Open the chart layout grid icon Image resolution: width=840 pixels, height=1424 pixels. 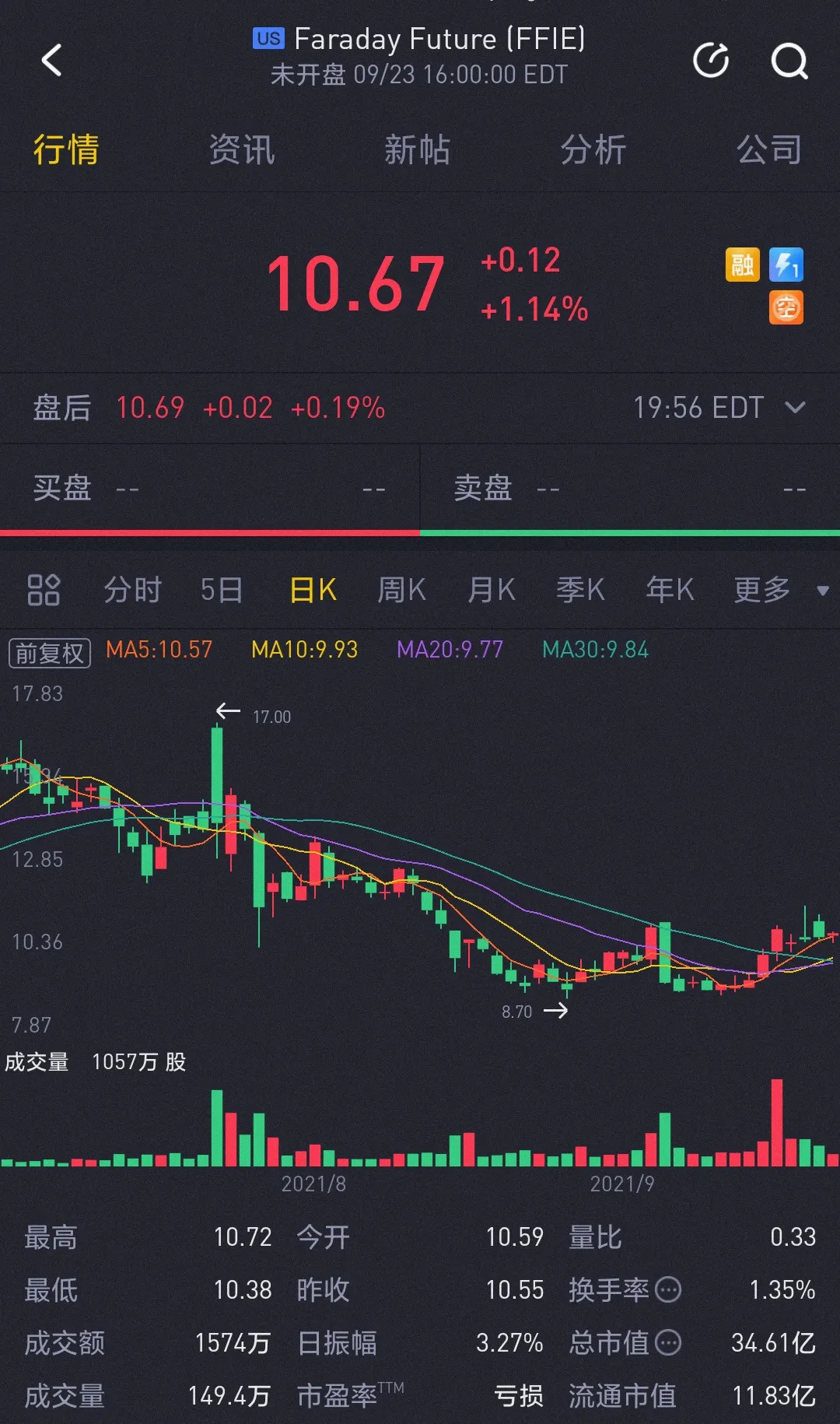(44, 590)
